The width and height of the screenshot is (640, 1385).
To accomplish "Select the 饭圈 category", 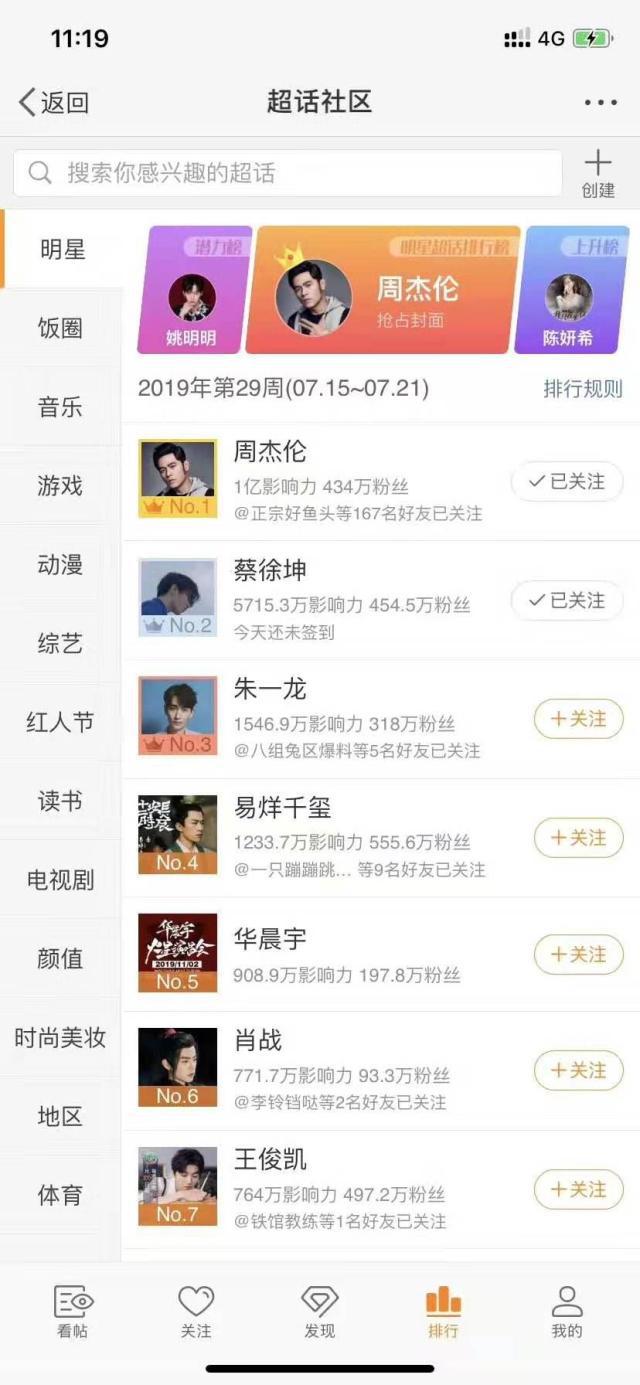I will (x=60, y=328).
